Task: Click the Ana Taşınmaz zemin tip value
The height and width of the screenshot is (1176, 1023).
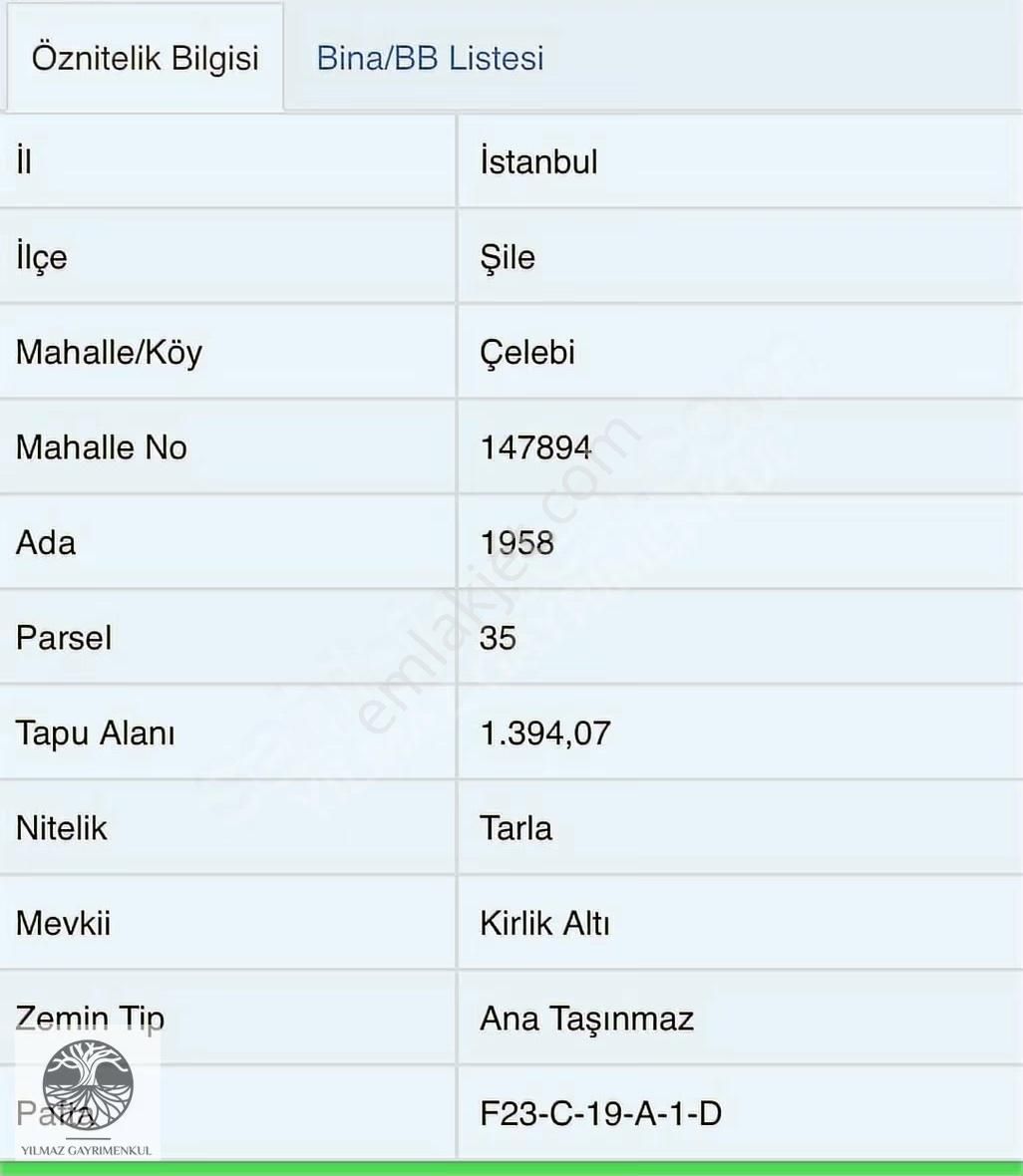Action: (588, 1018)
